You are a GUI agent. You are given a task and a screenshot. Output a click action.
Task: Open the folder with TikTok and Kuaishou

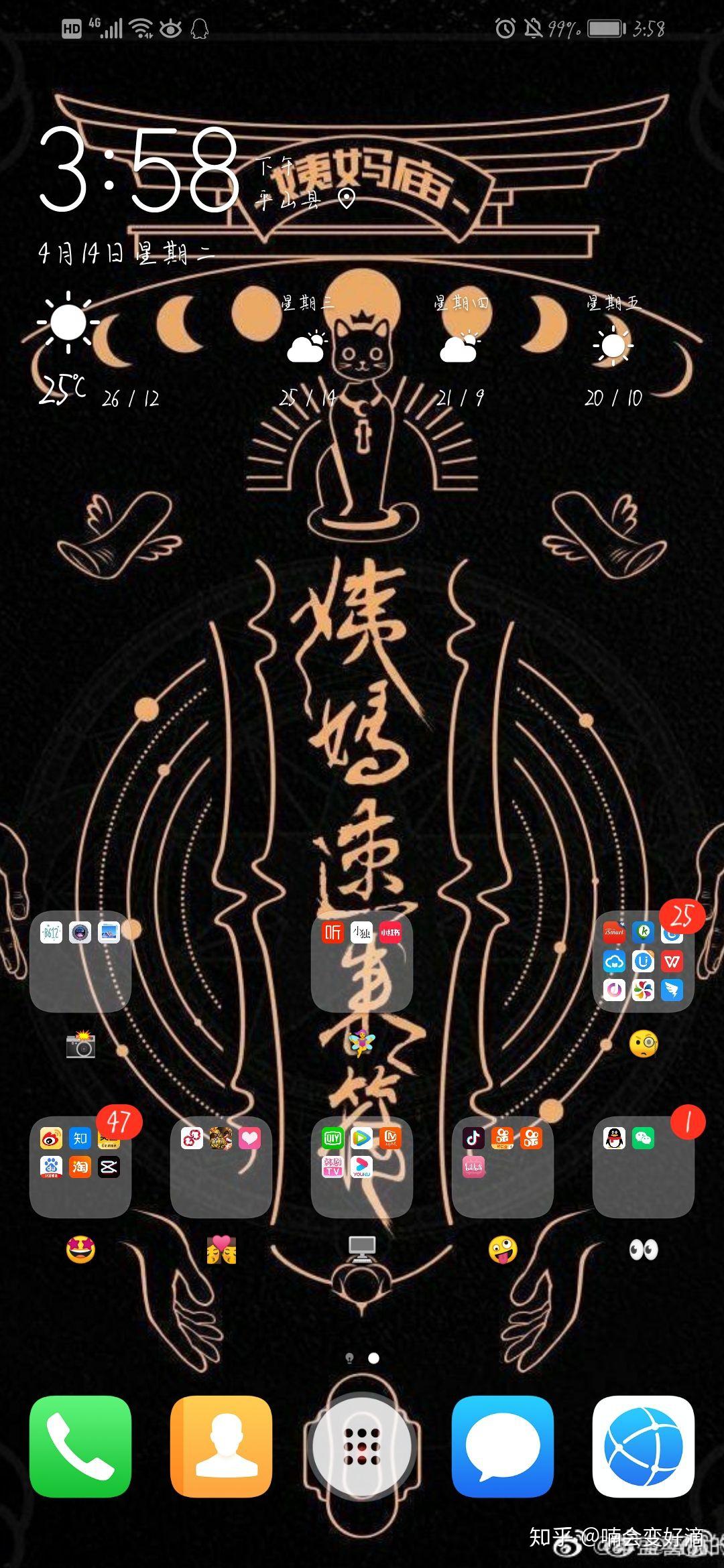point(503,1166)
